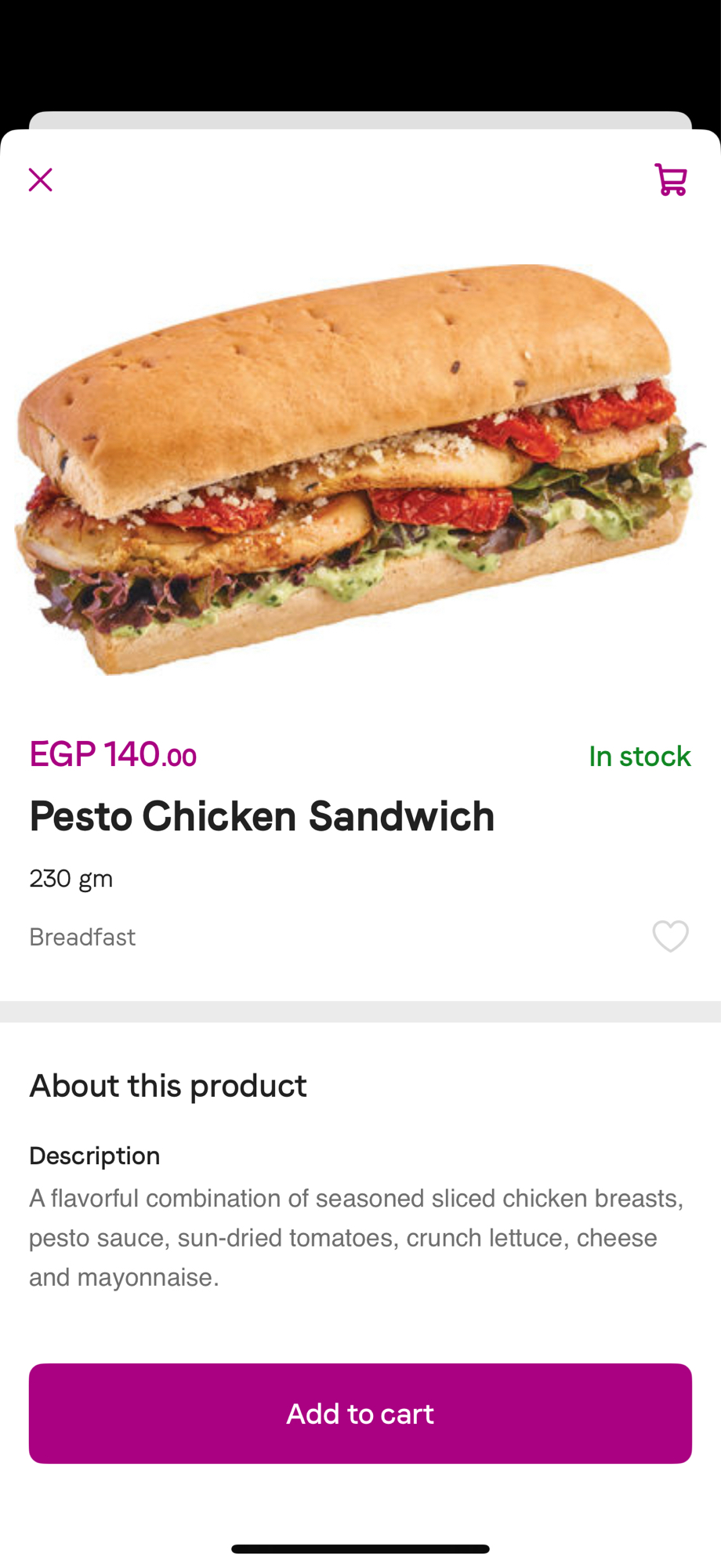Select the cart icon at top right
The height and width of the screenshot is (1568, 721).
pos(671,180)
